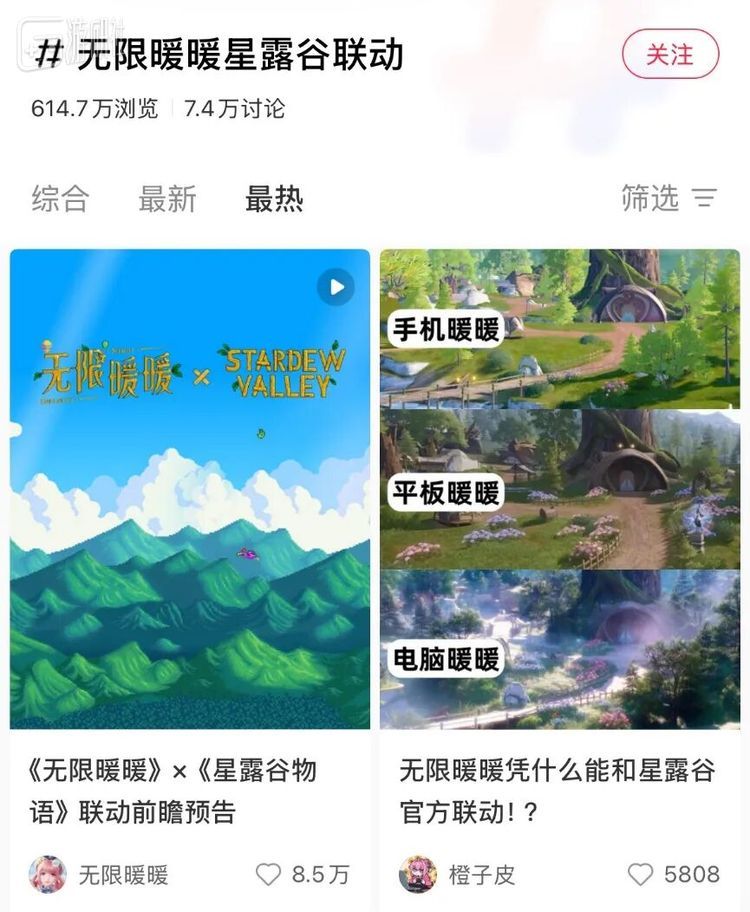Viewport: 750px width, 912px height.
Task: Select the 最热 tab
Action: pyautogui.click(x=274, y=199)
